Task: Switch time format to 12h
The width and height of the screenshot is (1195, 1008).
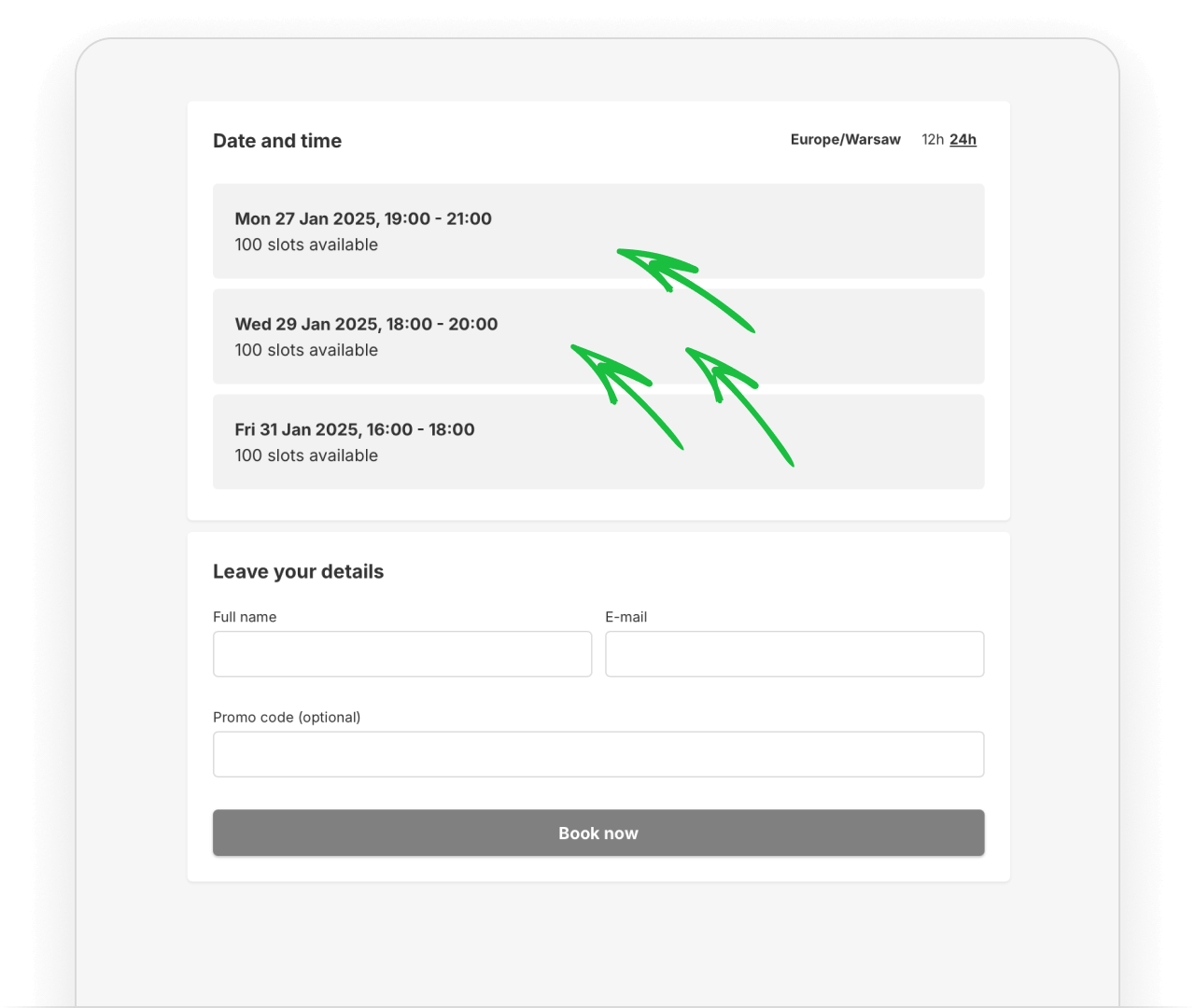Action: (x=932, y=139)
